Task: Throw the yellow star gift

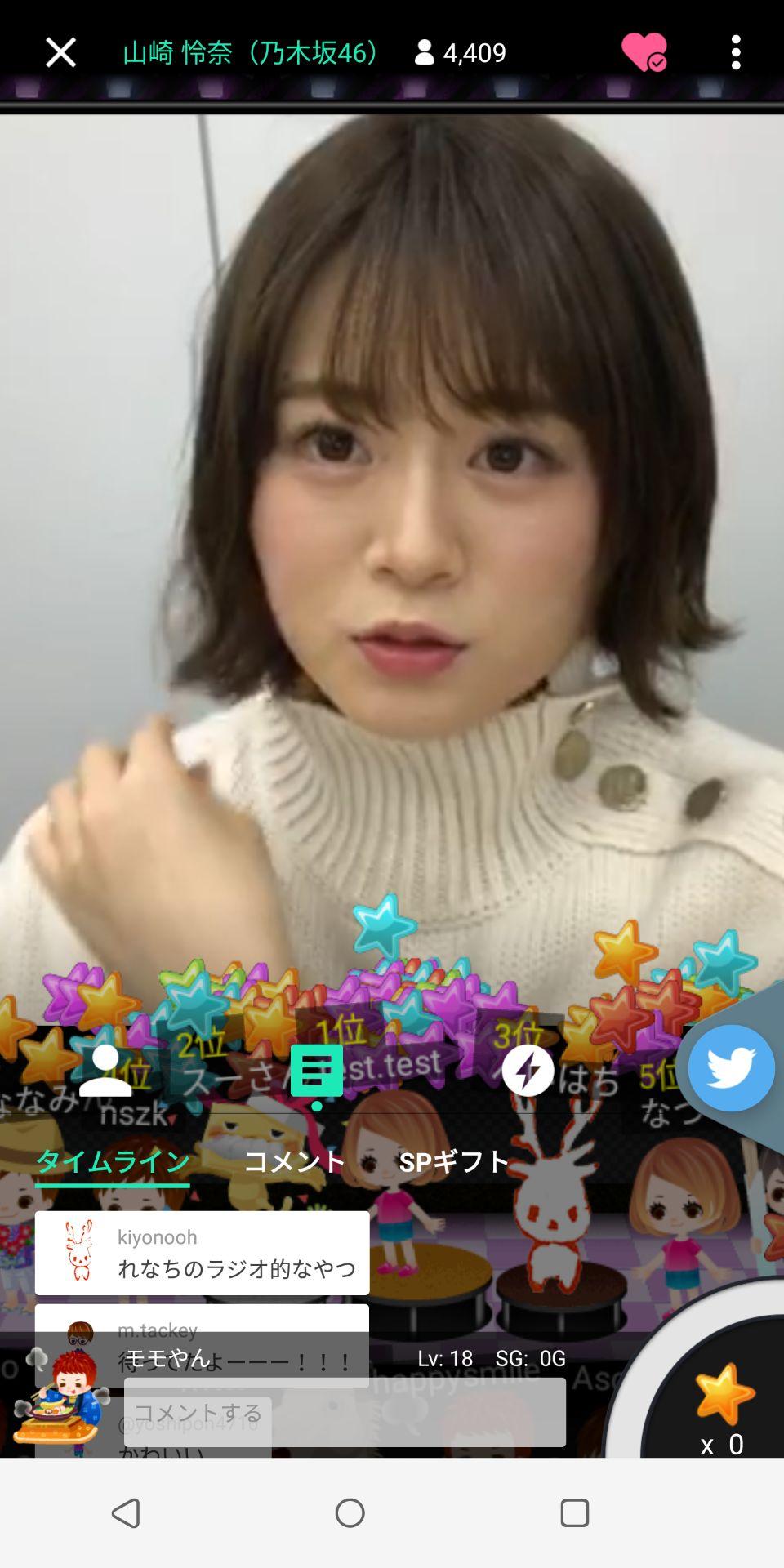Action: (x=724, y=1394)
